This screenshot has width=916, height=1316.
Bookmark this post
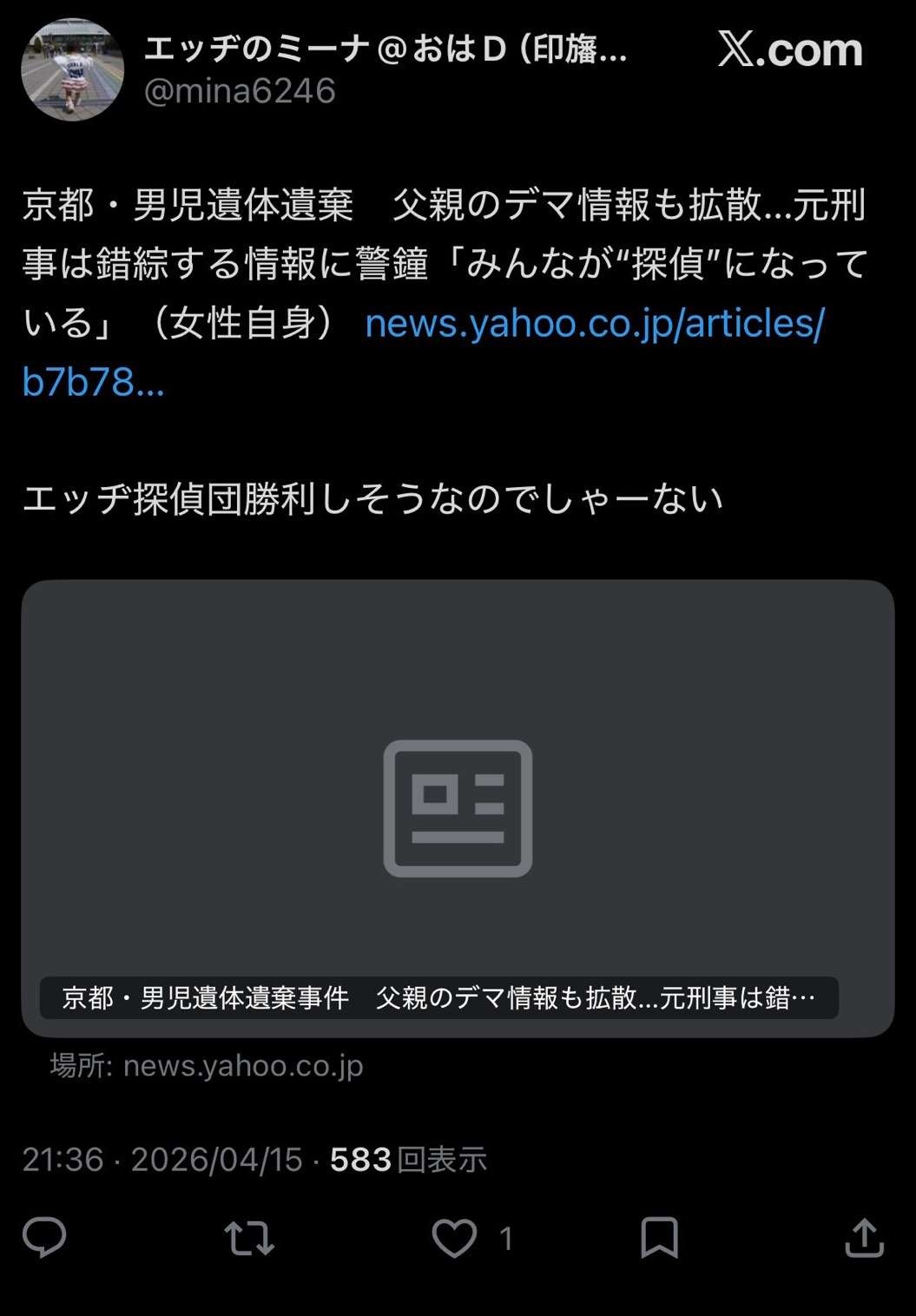[x=659, y=1238]
